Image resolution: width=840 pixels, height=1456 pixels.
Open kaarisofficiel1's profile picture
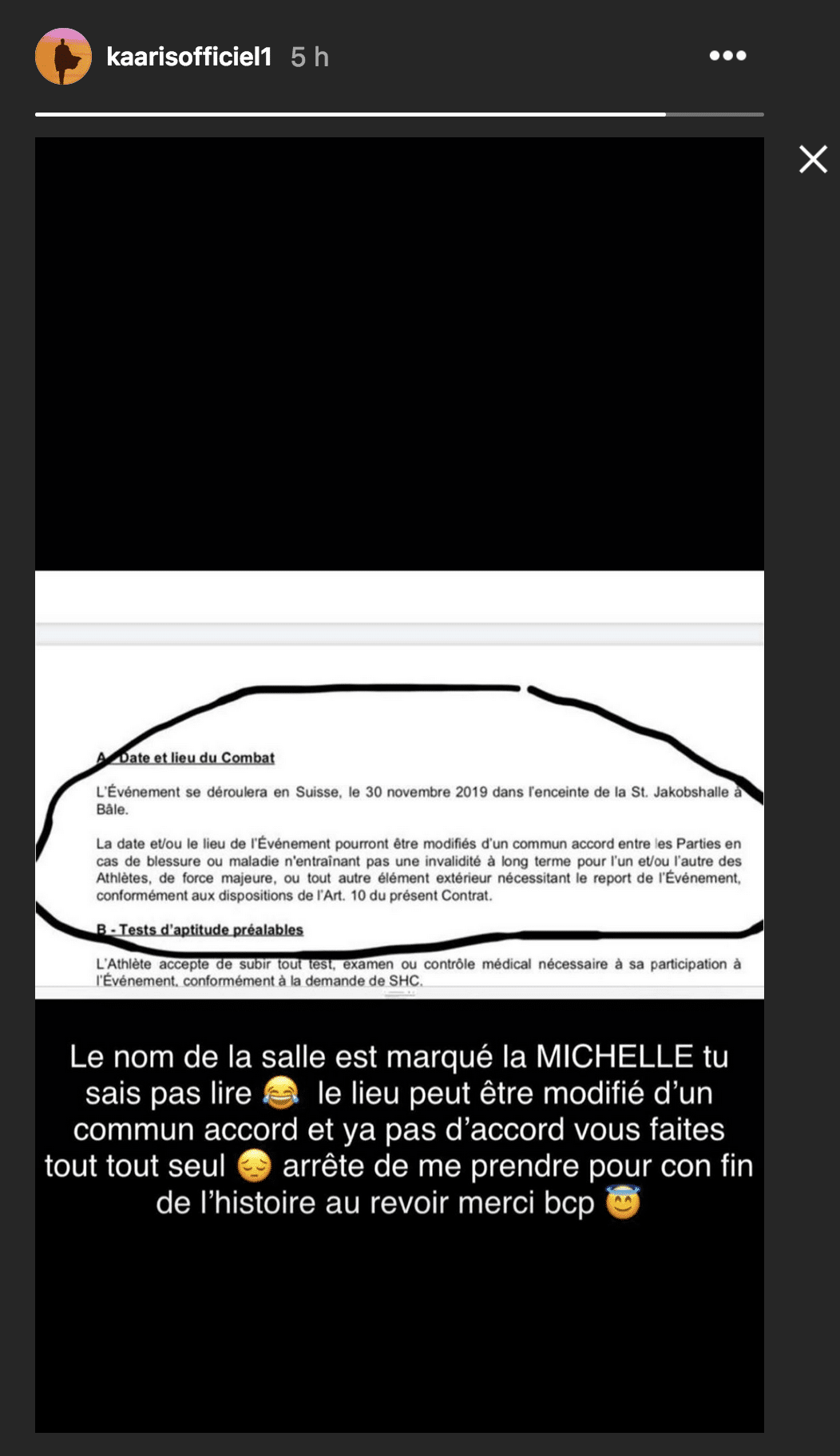[x=63, y=57]
